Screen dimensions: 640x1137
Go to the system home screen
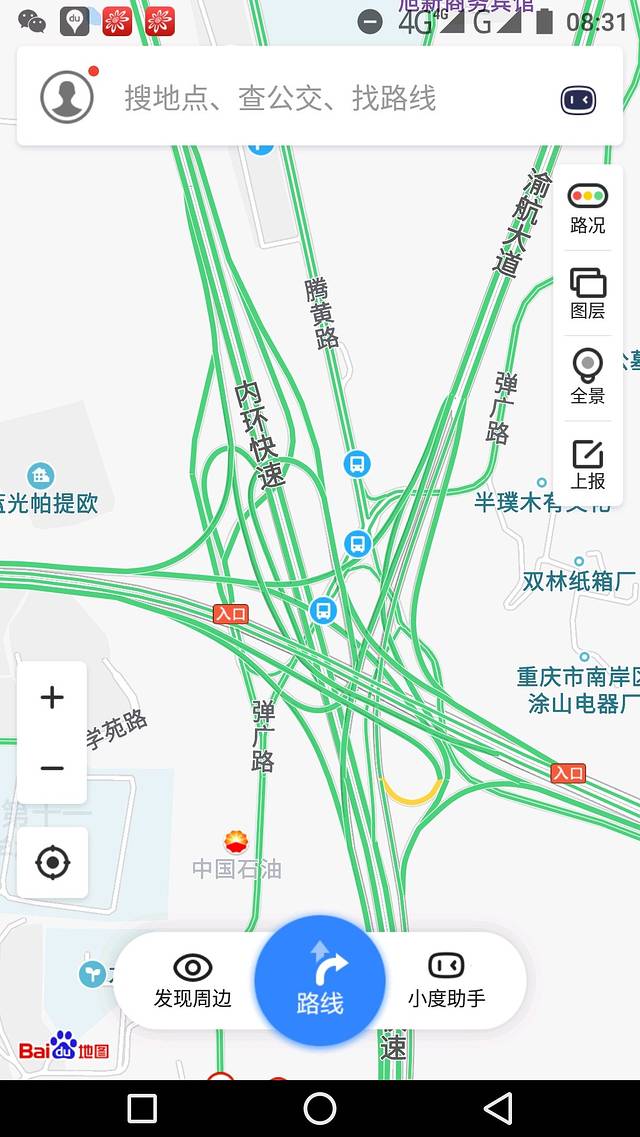320,1108
